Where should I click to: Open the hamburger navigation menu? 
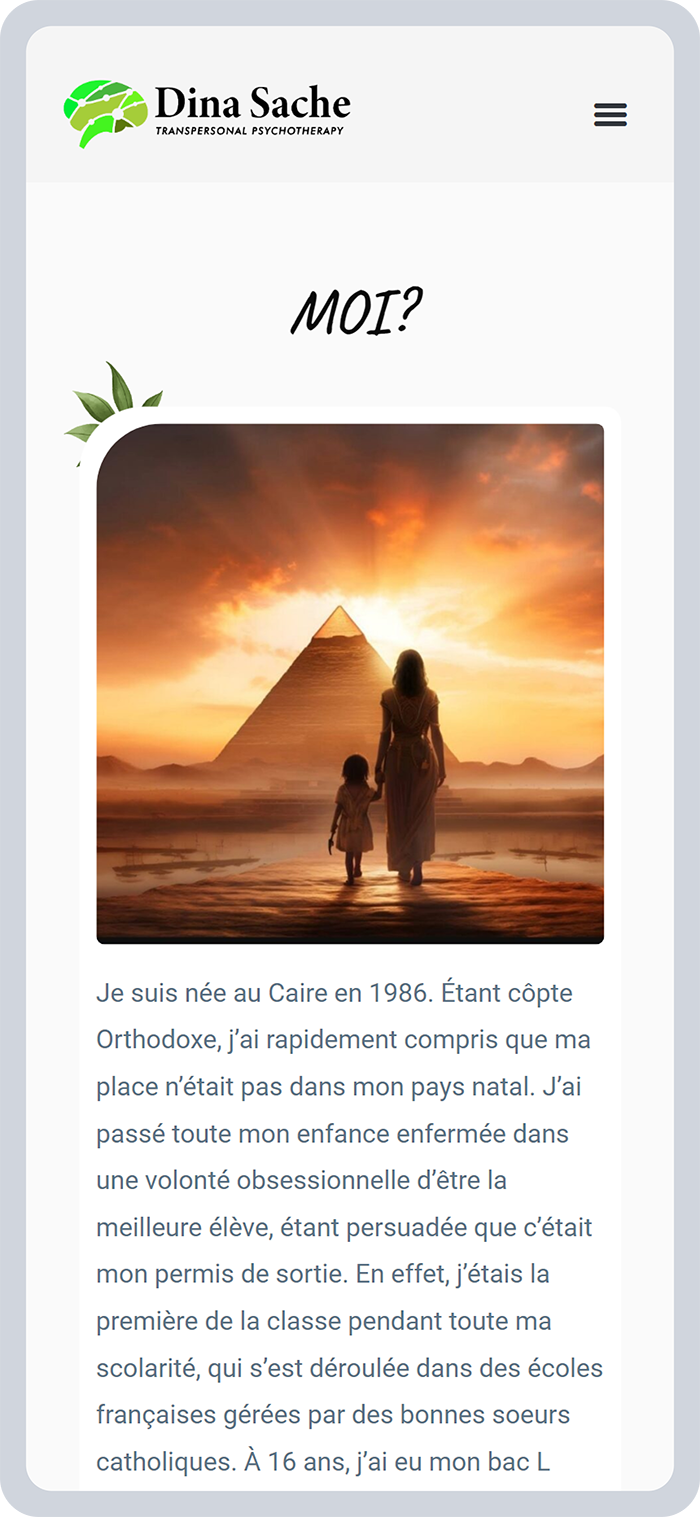(610, 114)
